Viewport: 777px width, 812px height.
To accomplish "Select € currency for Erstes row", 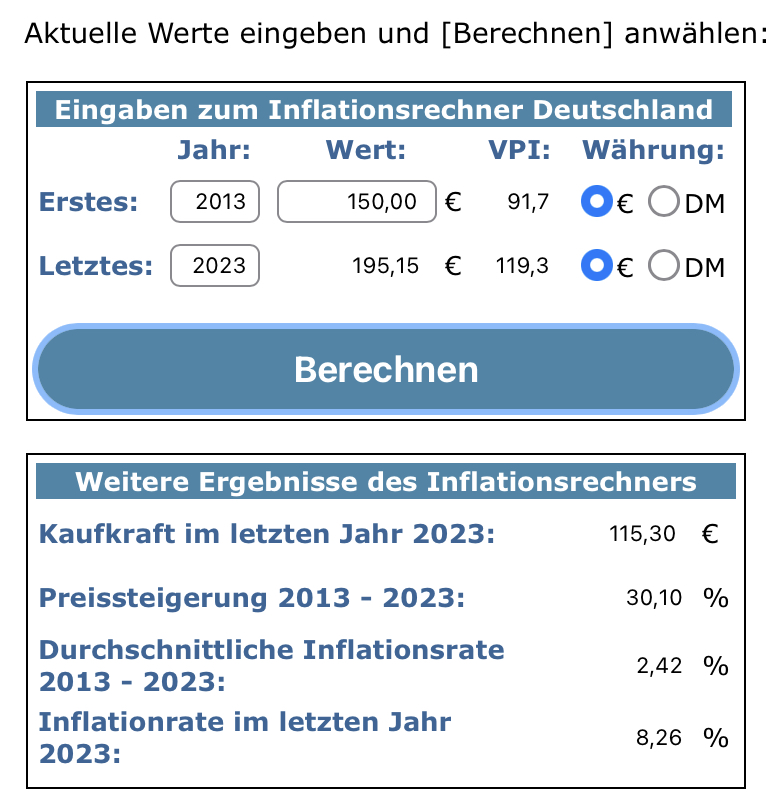I will [597, 202].
